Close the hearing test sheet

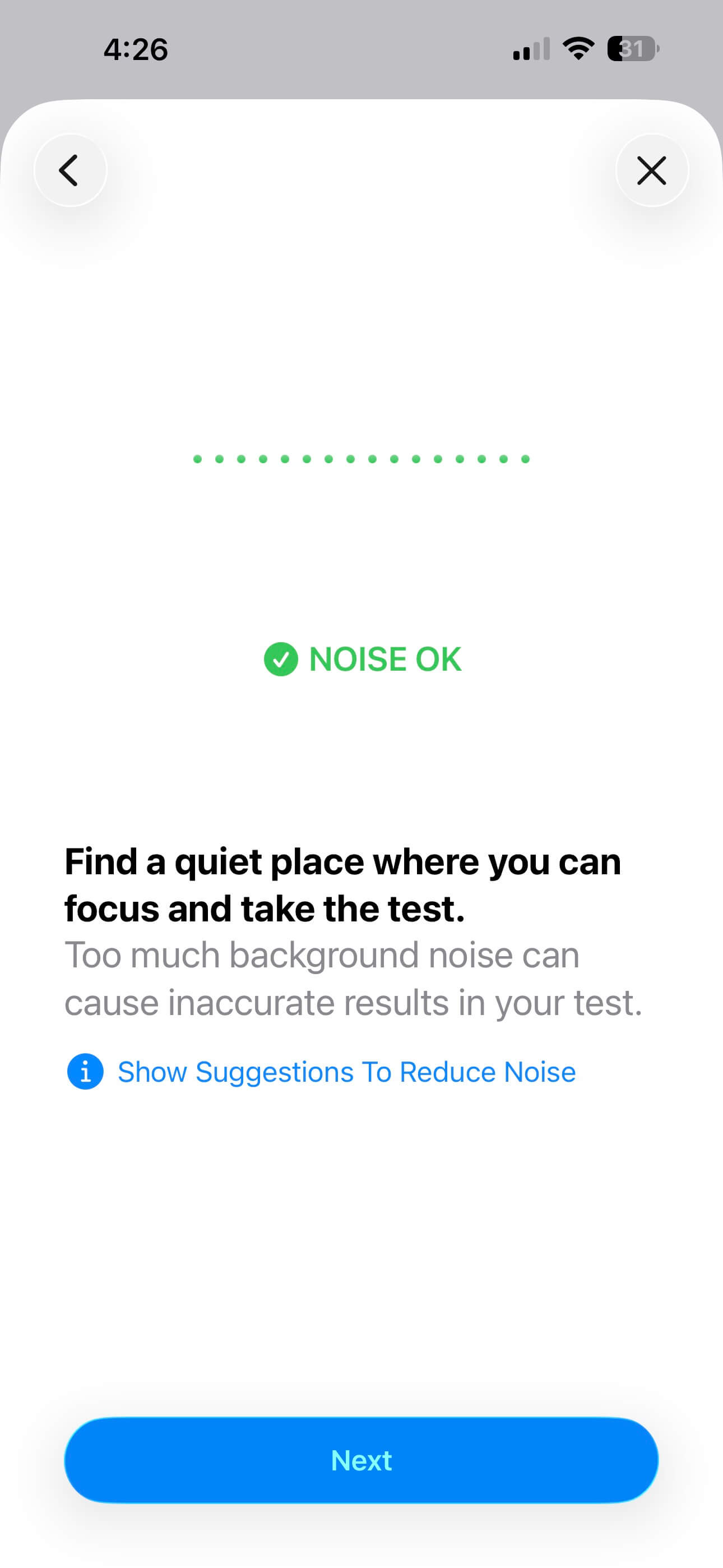point(651,170)
